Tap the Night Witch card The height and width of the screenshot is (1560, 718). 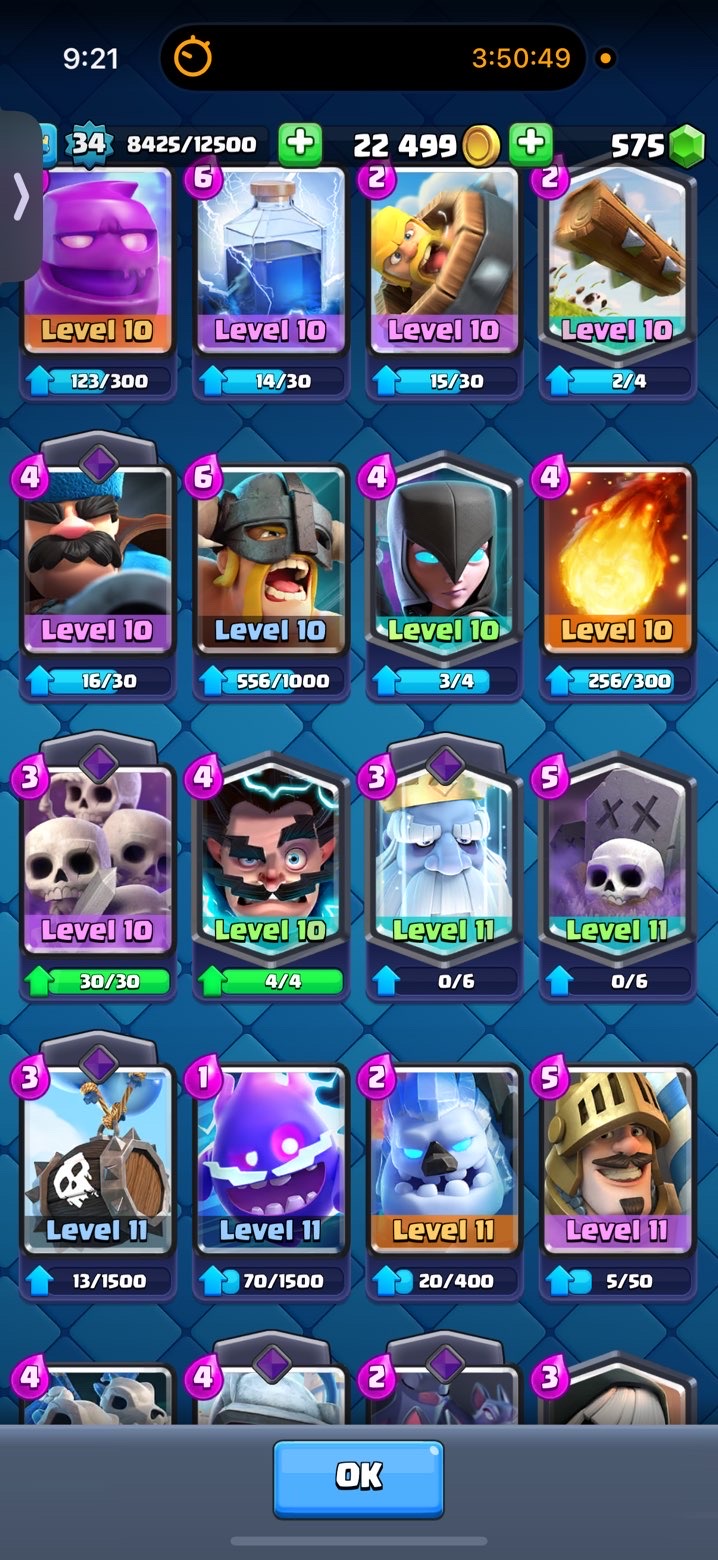coord(443,565)
